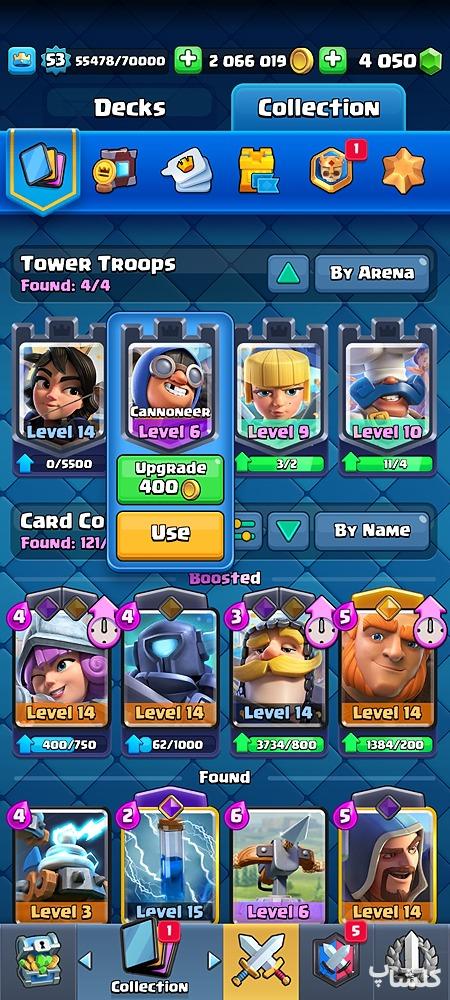
Task: Open the banners tower icon section
Action: (258, 170)
